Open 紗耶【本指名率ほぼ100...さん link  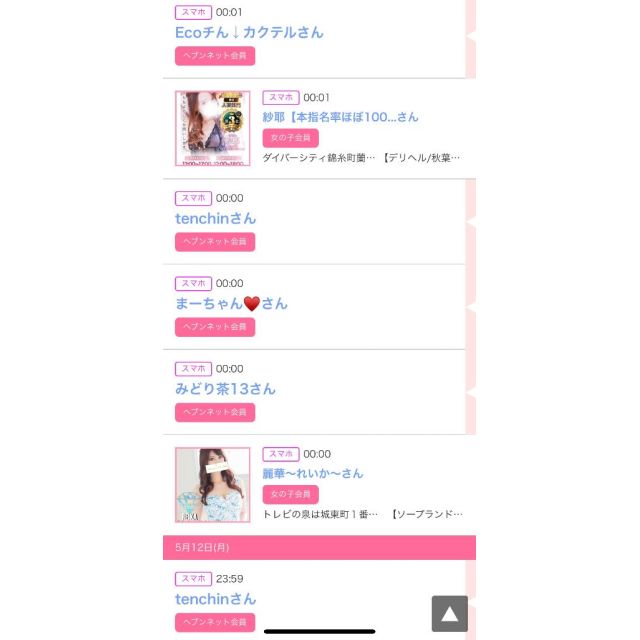tap(340, 117)
